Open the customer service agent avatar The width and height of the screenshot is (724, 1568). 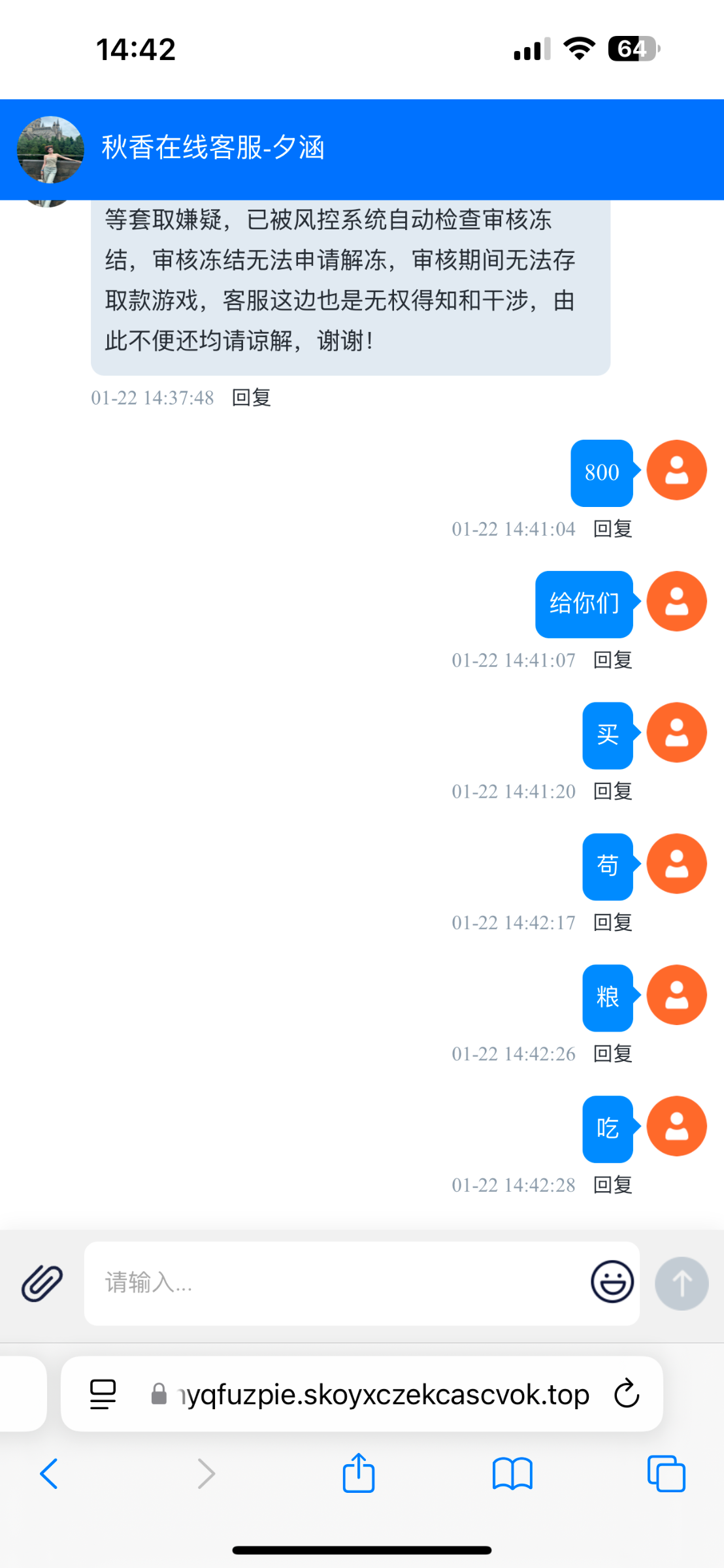pos(50,150)
